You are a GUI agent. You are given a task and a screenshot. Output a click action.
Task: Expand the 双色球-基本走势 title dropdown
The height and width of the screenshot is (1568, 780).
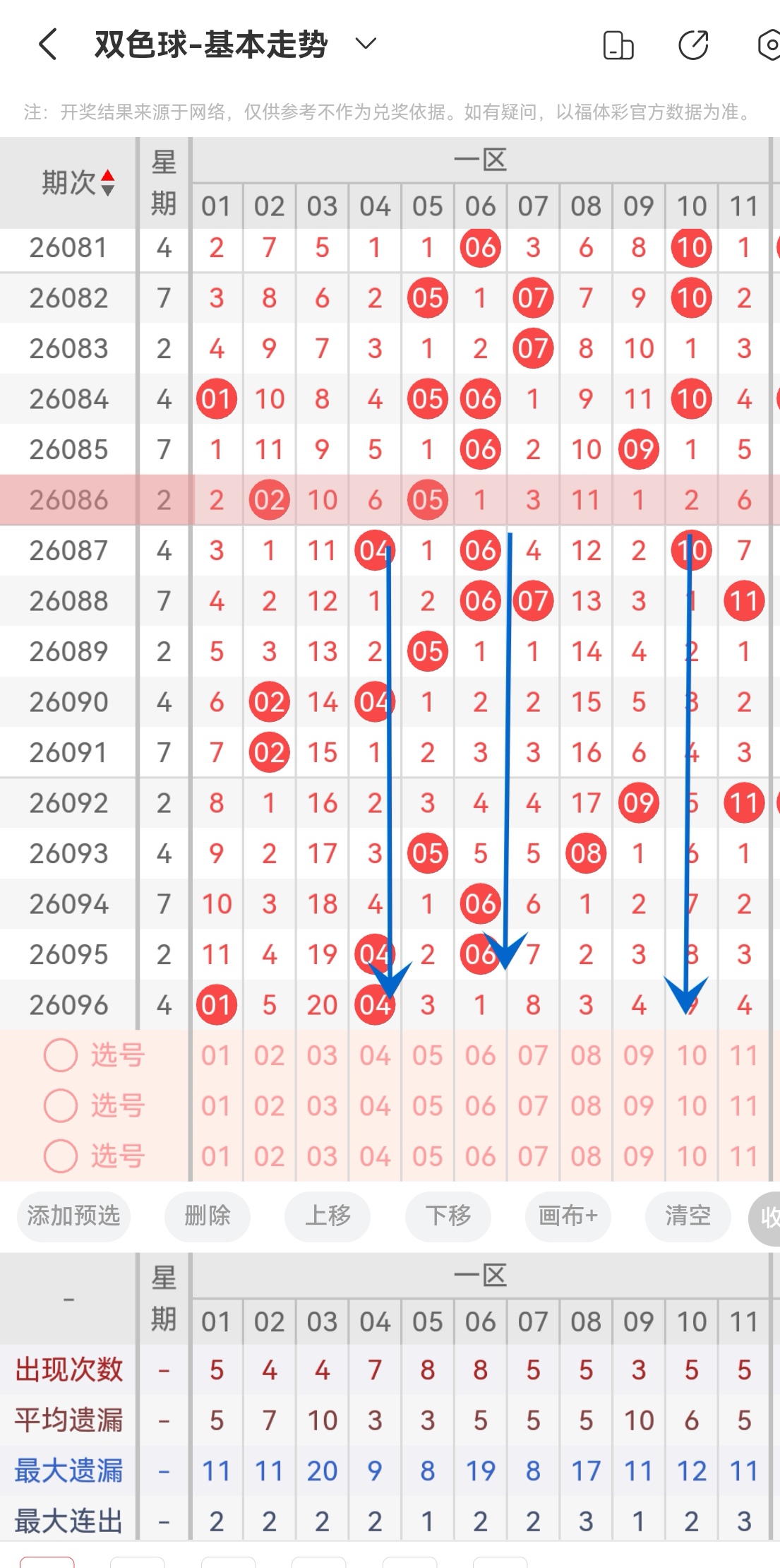pos(366,44)
